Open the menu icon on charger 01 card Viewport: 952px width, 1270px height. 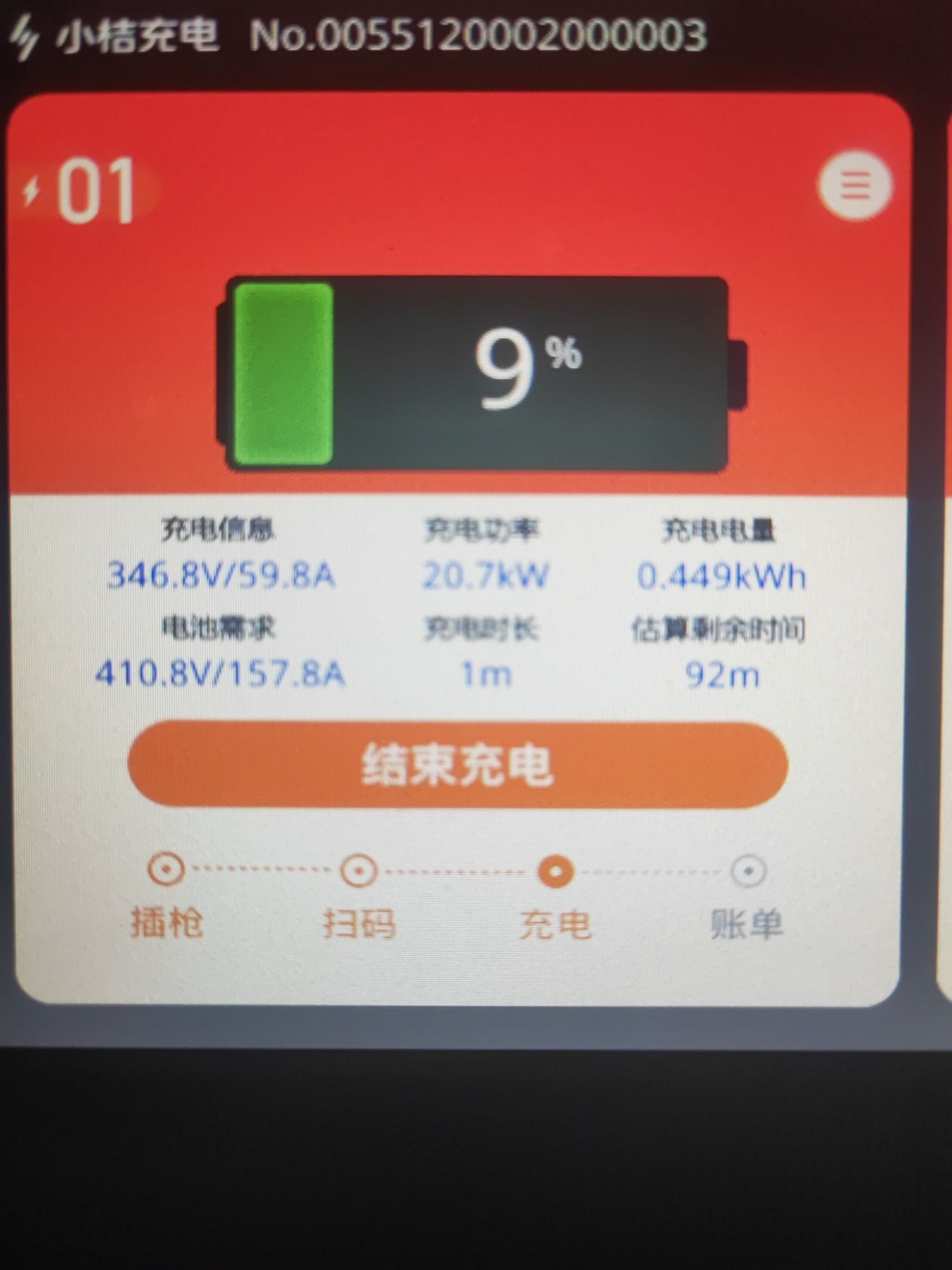coord(855,185)
